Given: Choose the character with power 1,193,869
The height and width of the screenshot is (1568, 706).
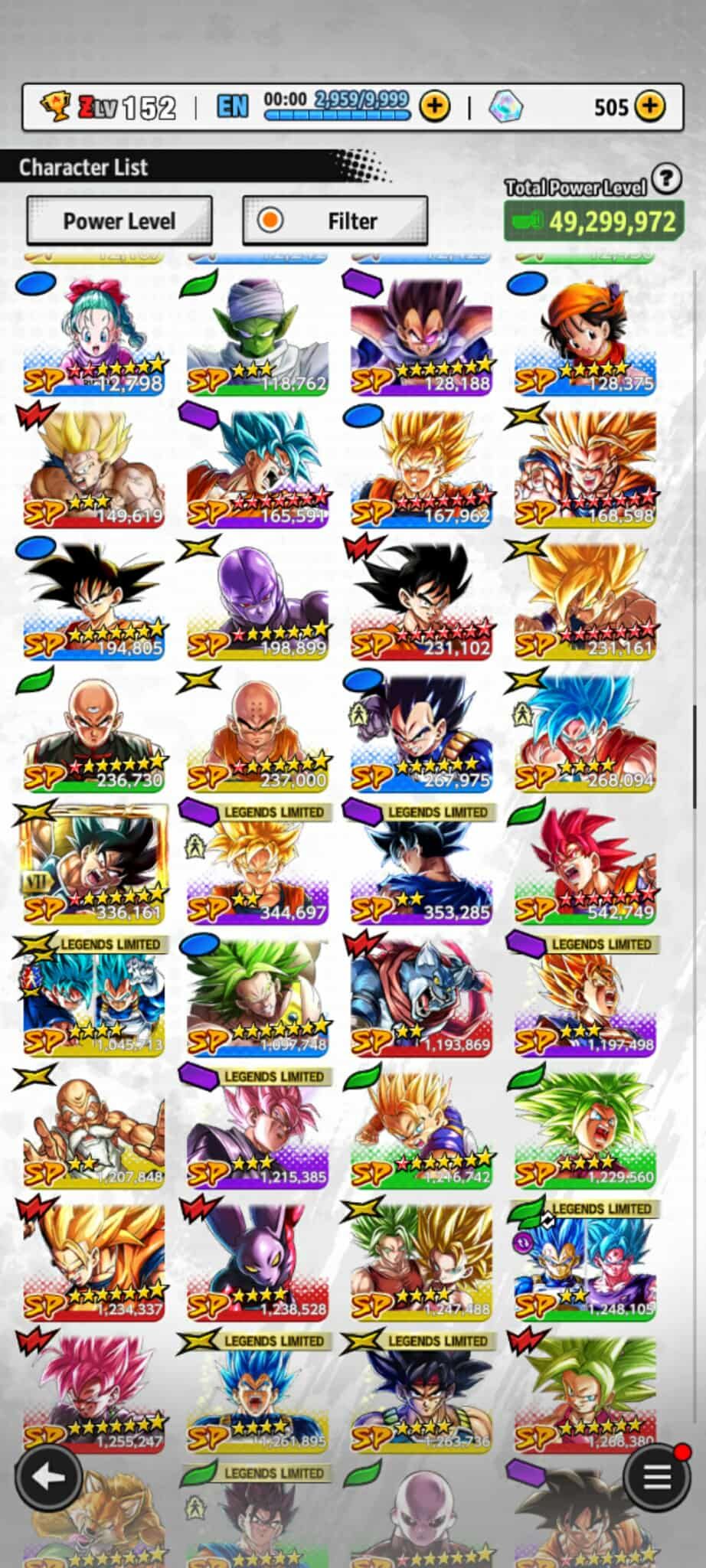Looking at the screenshot, I should point(421,995).
